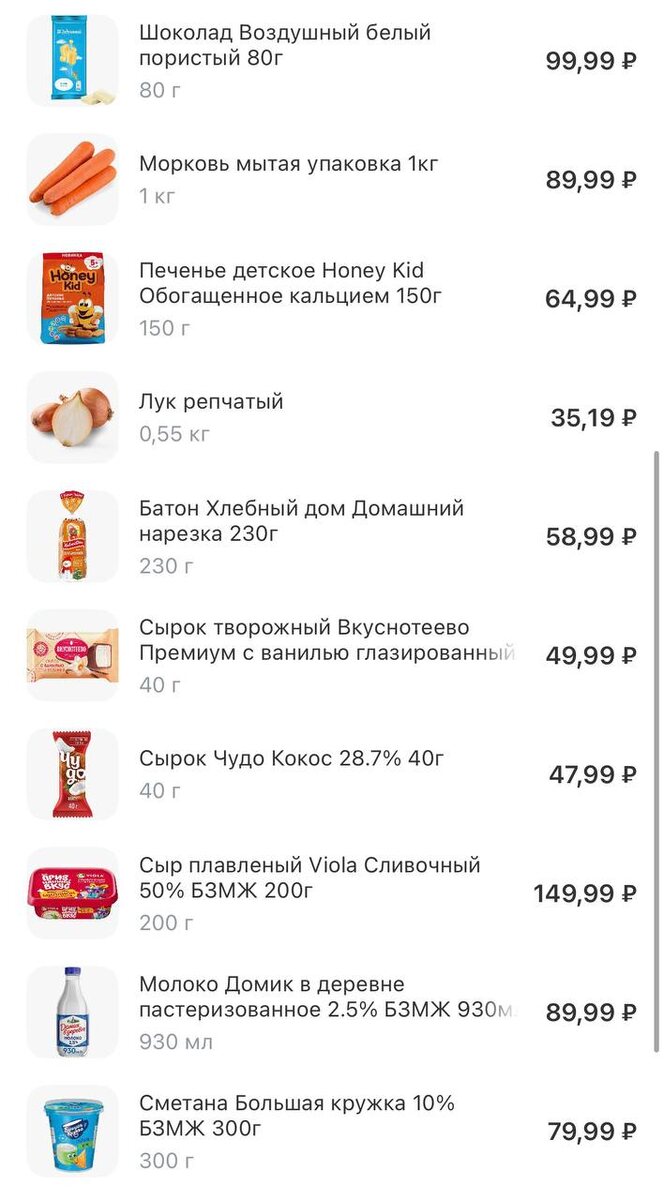Open Сырок Чудо Кокос 40г item
The width and height of the screenshot is (664, 1200).
[291, 759]
